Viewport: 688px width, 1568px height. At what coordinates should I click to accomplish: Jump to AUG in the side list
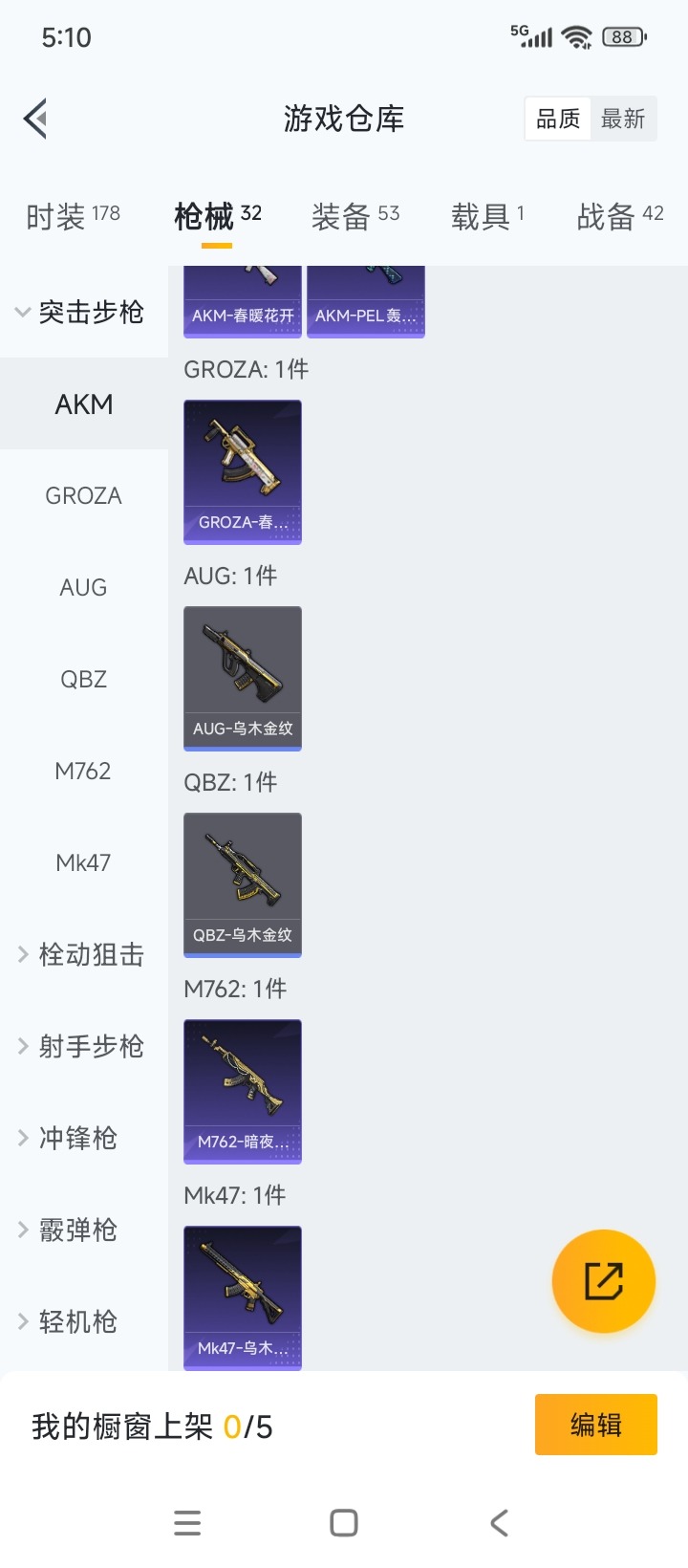84,588
